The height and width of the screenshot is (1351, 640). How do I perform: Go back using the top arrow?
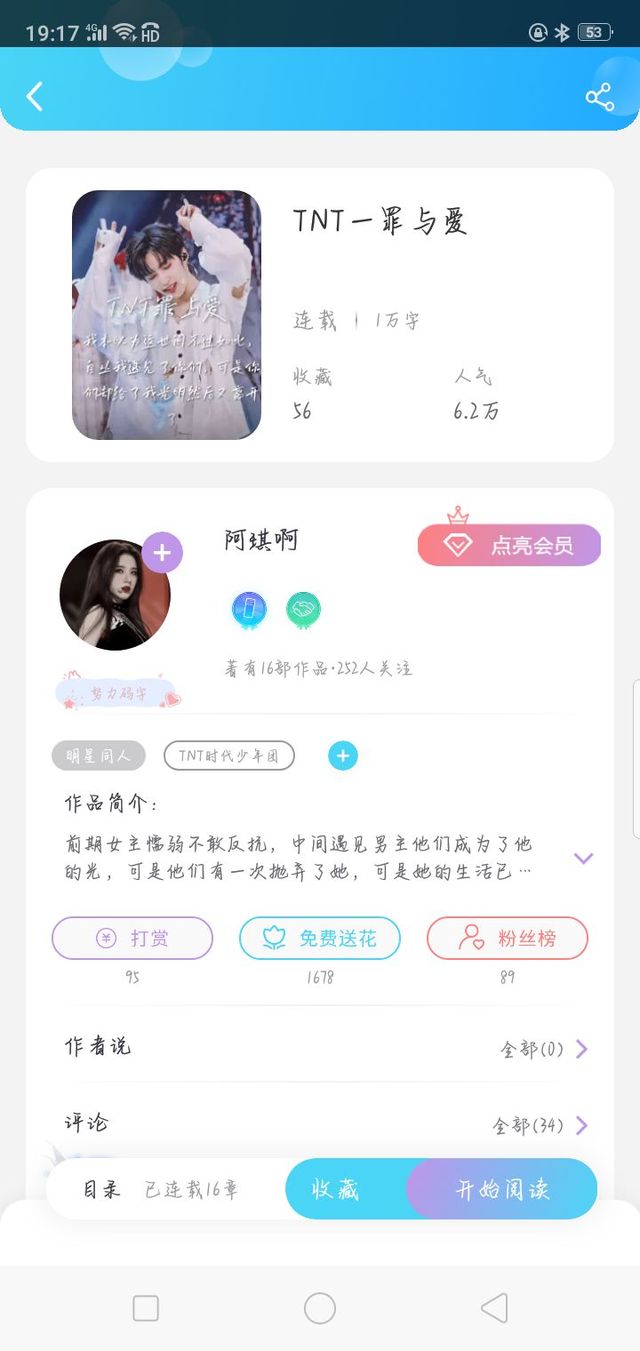(x=35, y=96)
